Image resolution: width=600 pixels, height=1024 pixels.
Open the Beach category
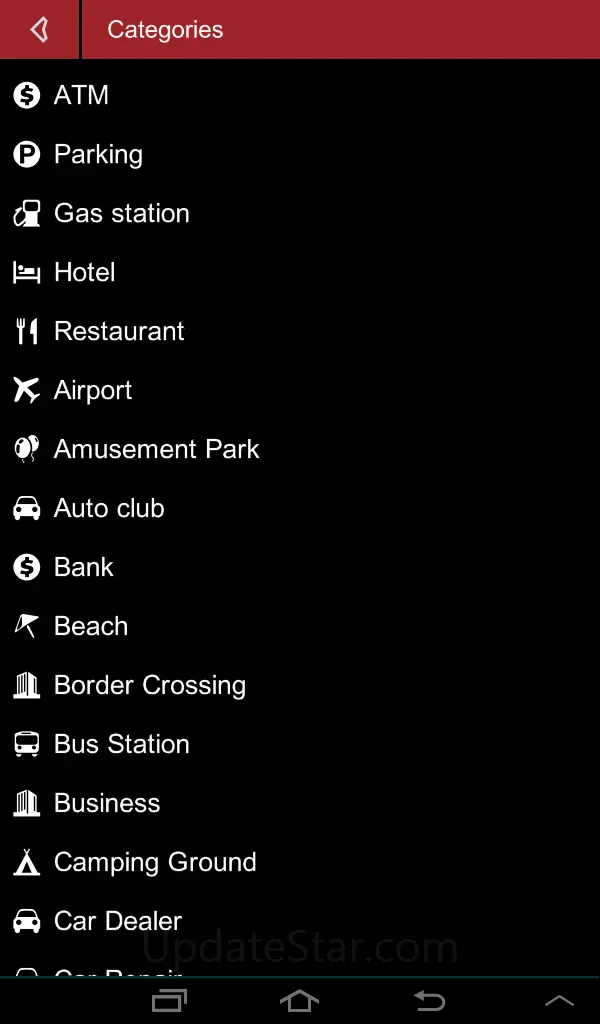pyautogui.click(x=91, y=626)
